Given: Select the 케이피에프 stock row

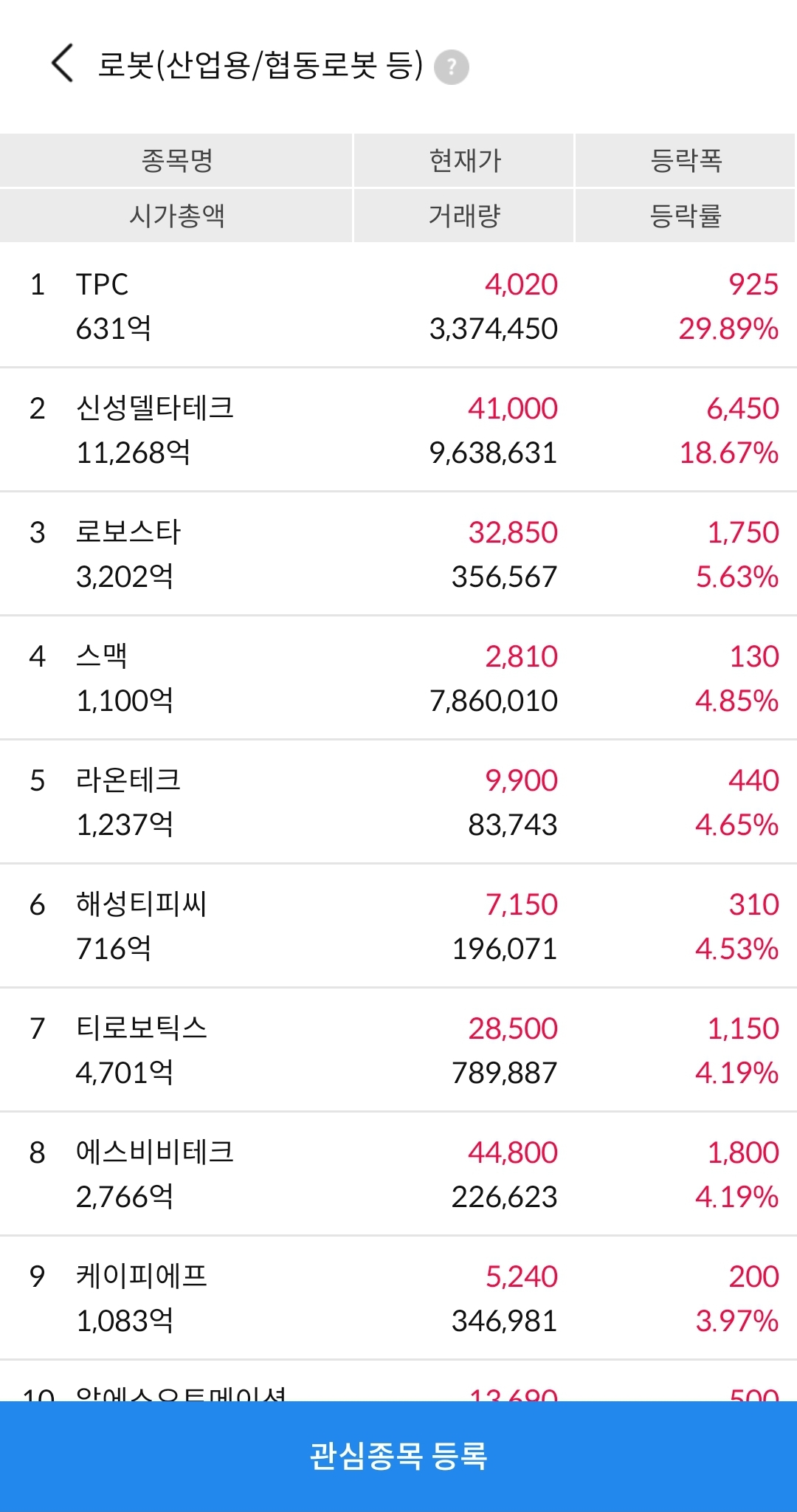Looking at the screenshot, I should click(398, 1298).
